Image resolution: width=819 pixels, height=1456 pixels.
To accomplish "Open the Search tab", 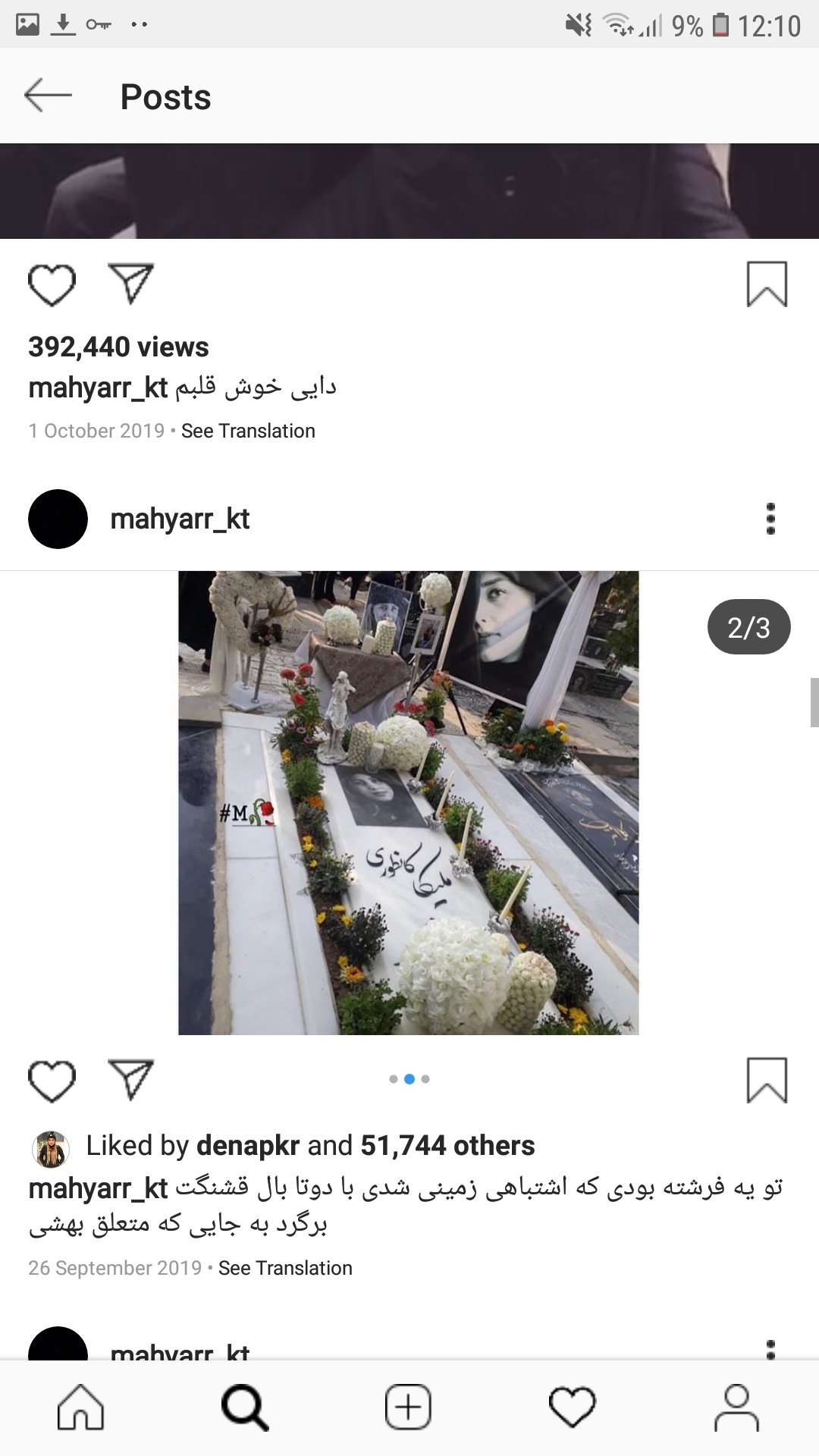I will tap(245, 1407).
